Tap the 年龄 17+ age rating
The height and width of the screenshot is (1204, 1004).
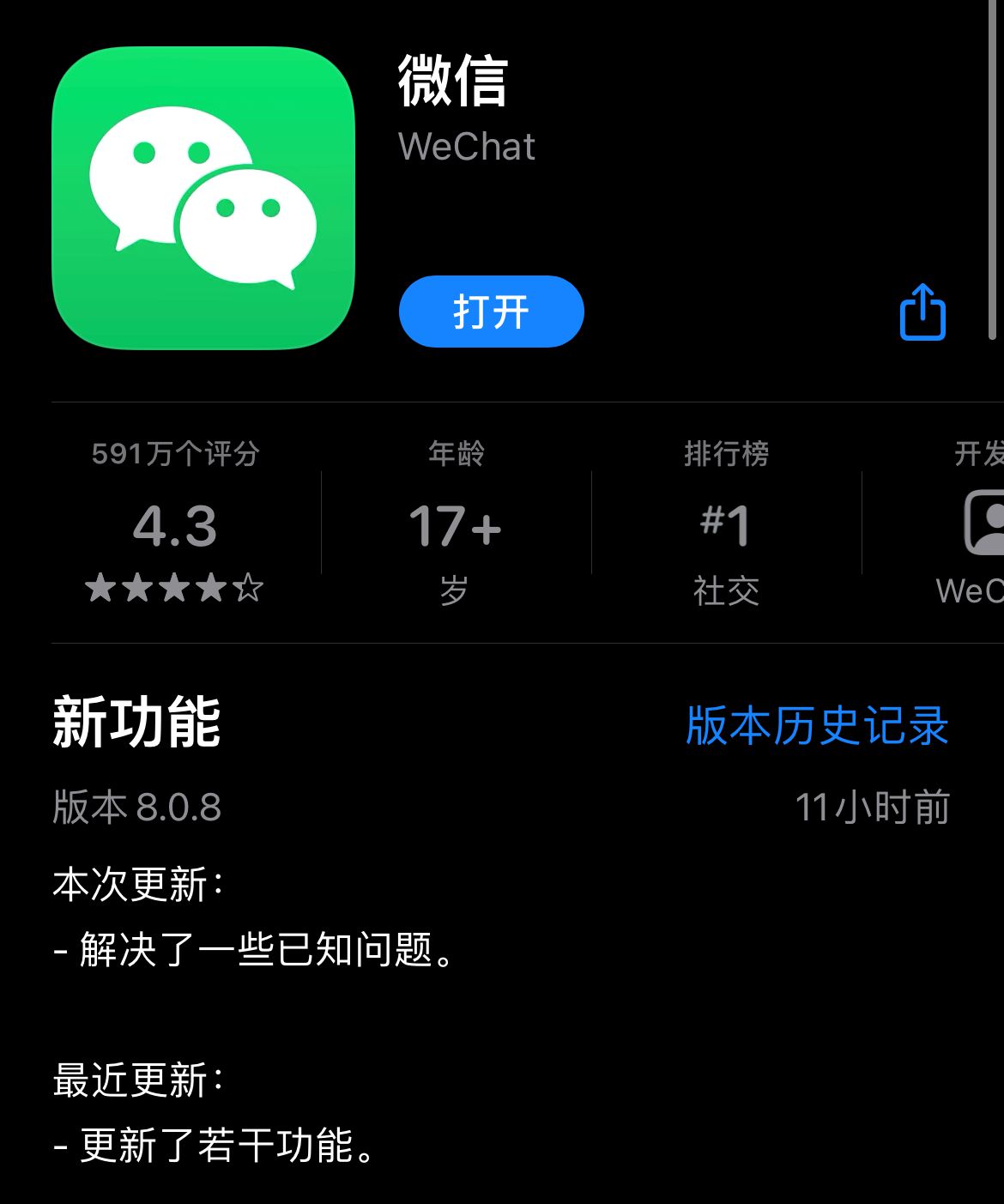(456, 522)
